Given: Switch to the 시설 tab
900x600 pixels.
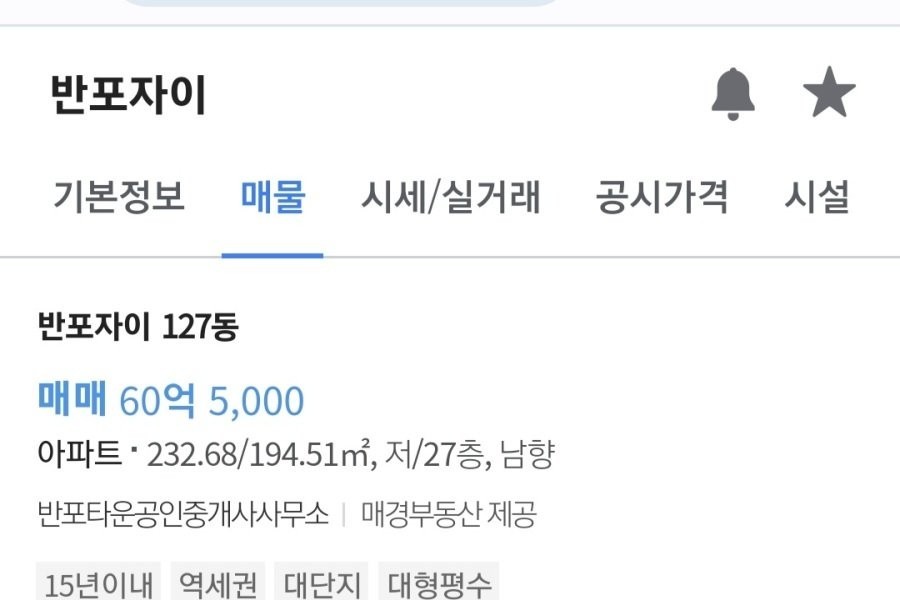Looking at the screenshot, I should click(x=816, y=198).
